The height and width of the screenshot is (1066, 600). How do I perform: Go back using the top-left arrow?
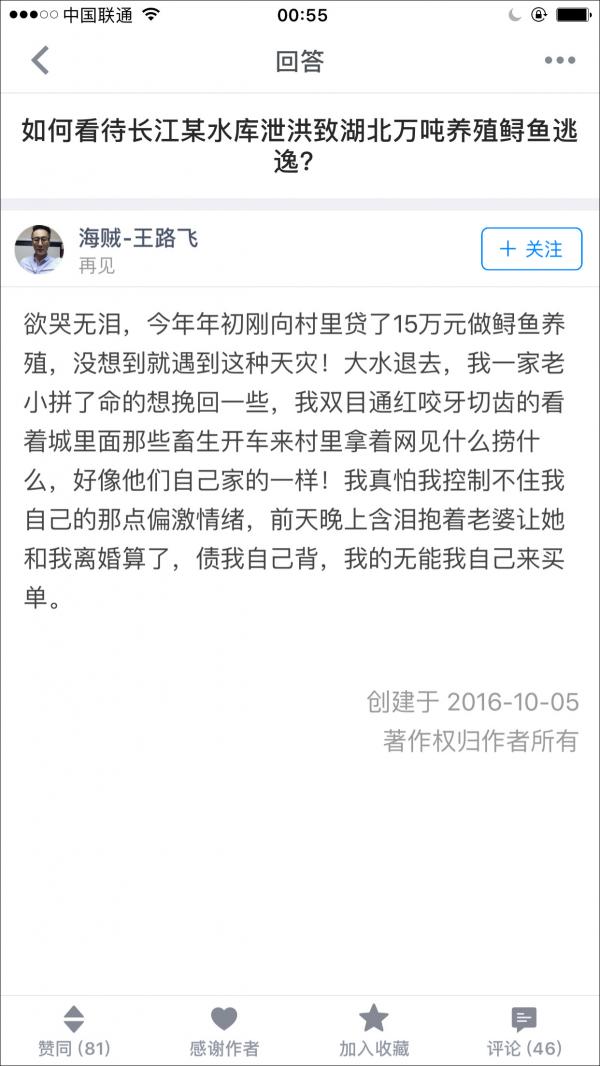(40, 61)
